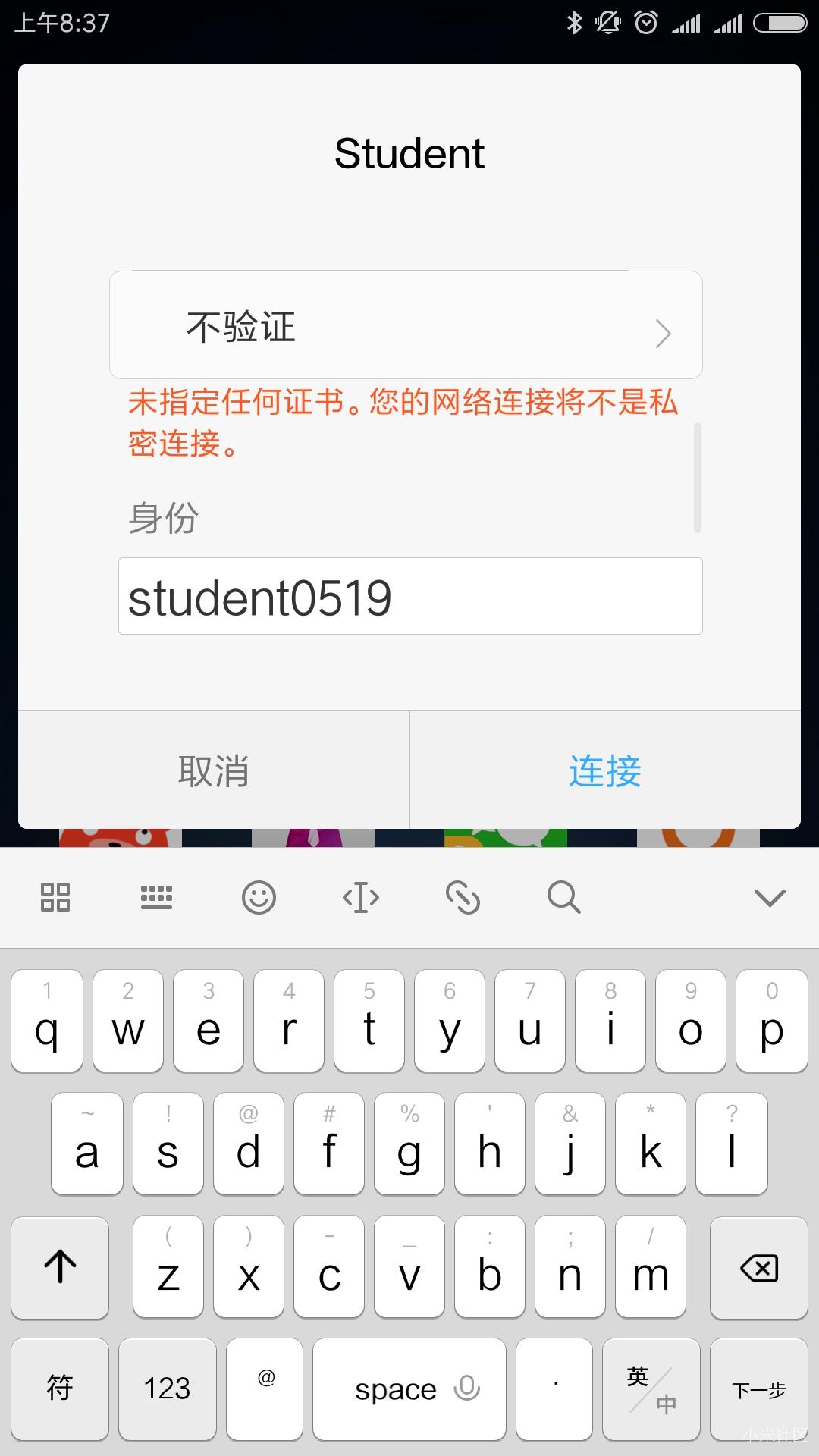Screen dimensions: 819x1456
Task: Open the keyboard clipboard link icon
Action: coord(463,897)
